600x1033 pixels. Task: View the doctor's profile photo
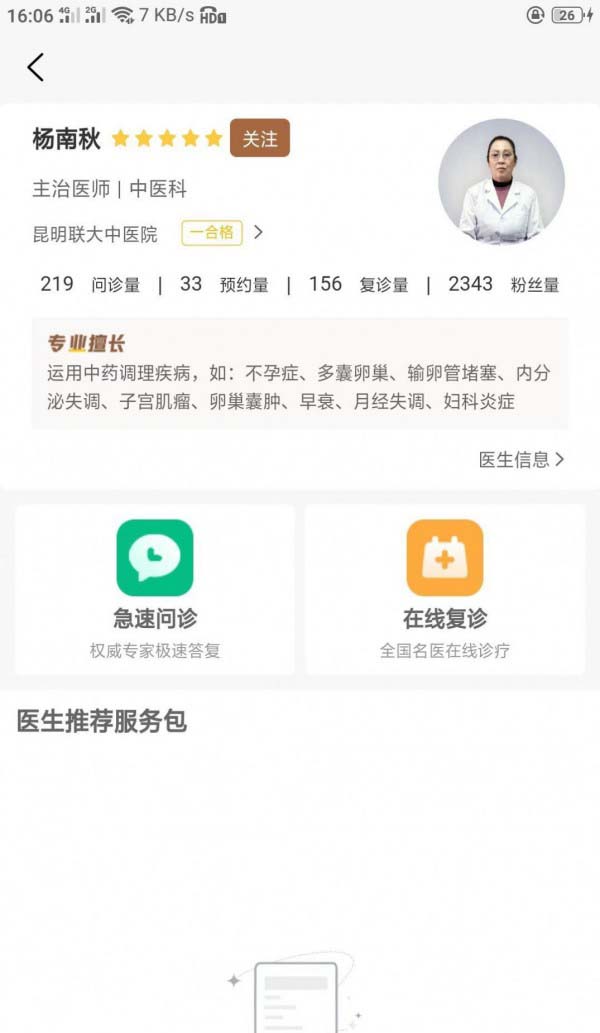click(501, 181)
